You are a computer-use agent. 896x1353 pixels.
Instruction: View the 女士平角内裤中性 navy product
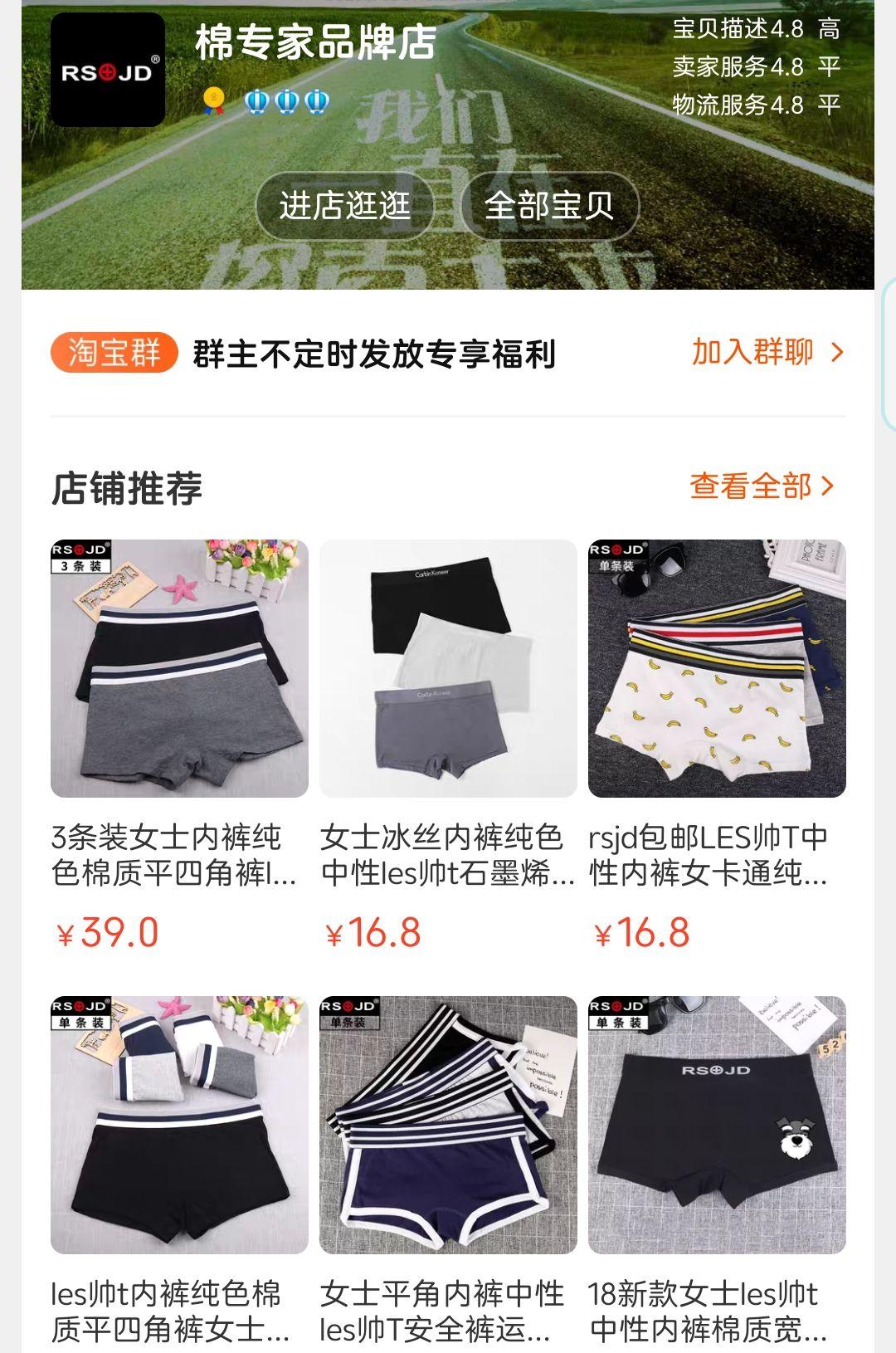click(448, 1125)
